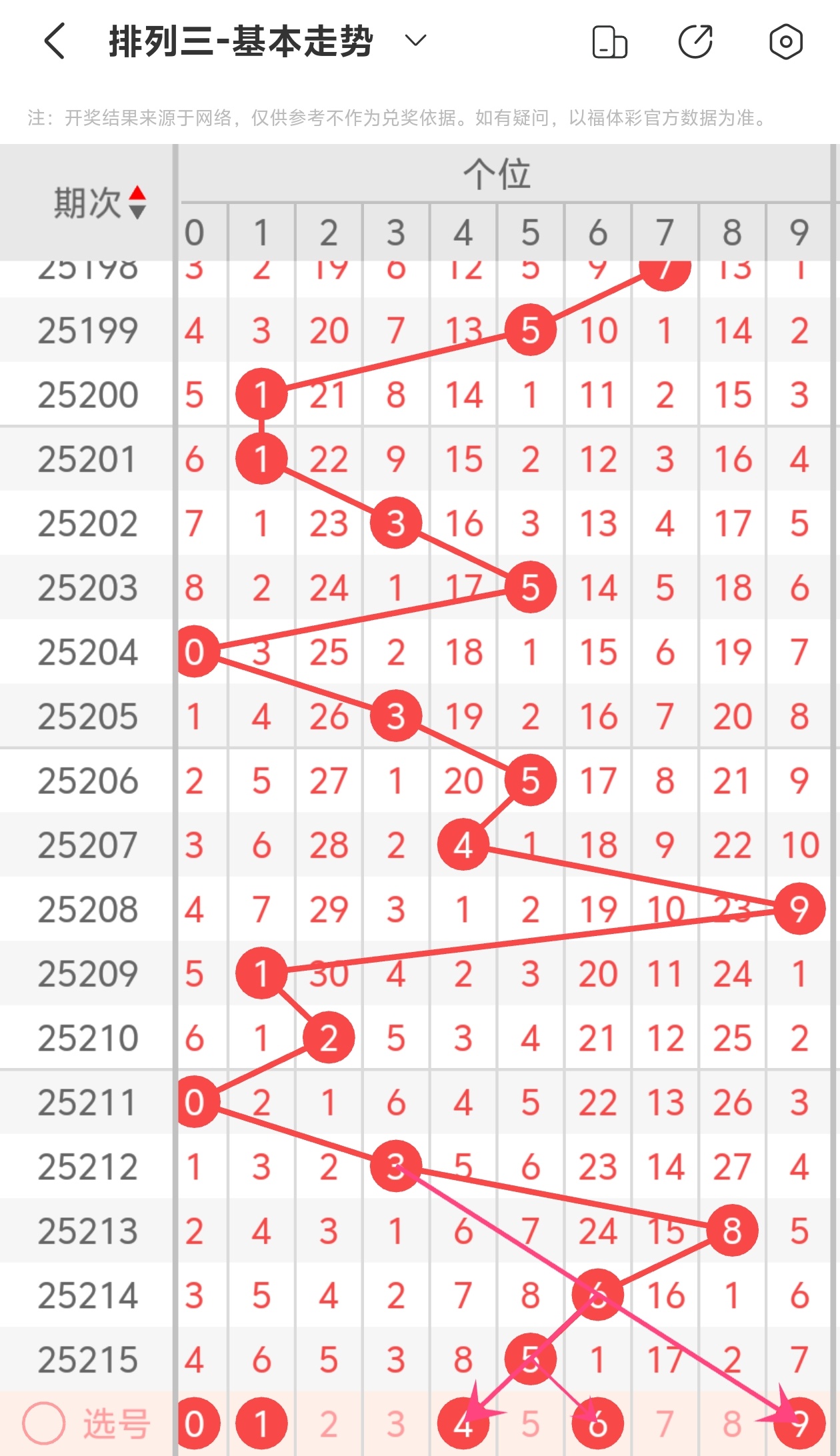This screenshot has width=840, height=1456.
Task: Deselect number 6 in the 选号 row
Action: [x=598, y=1423]
